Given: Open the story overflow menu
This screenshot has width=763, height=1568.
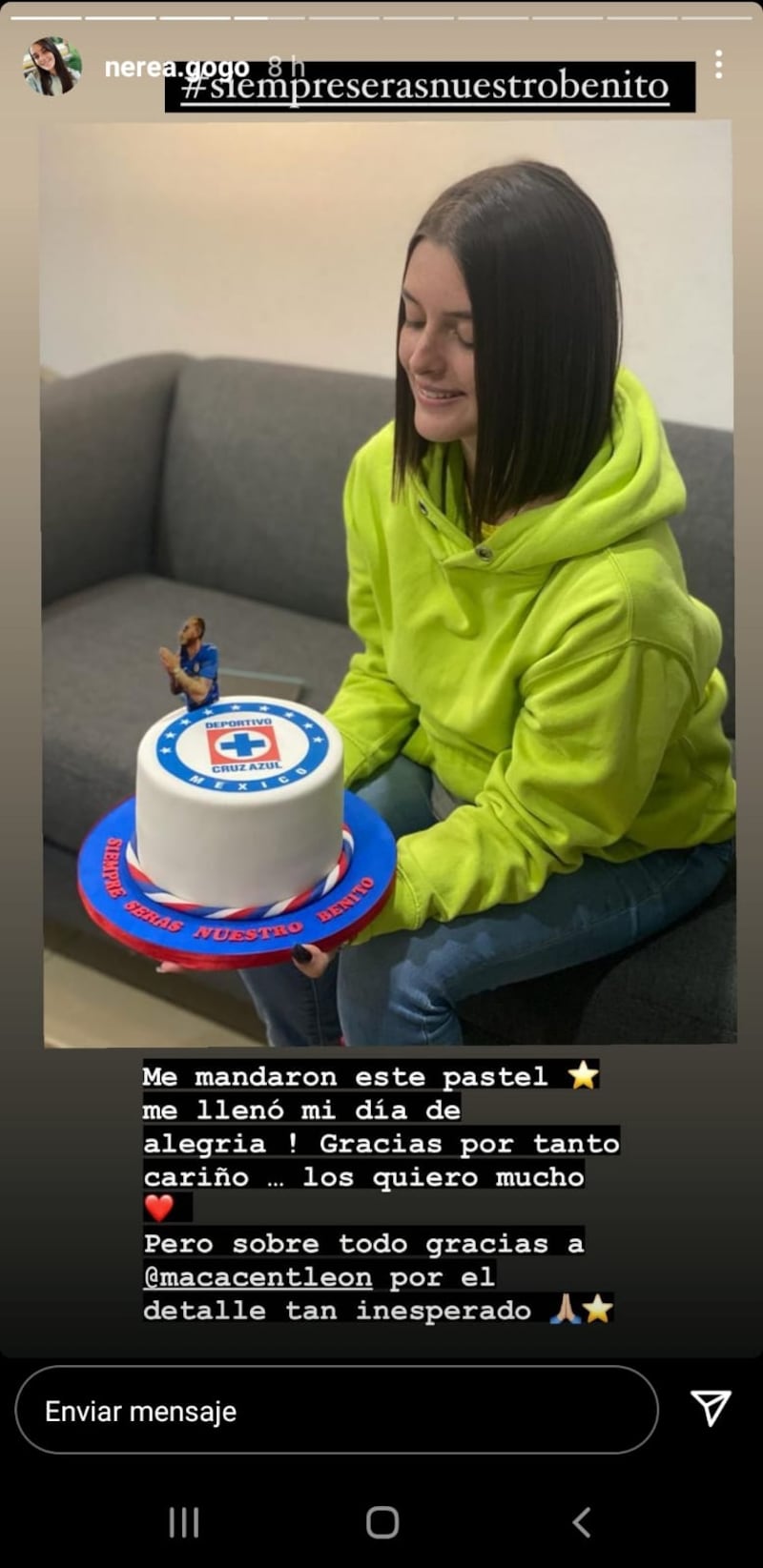Looking at the screenshot, I should [x=718, y=65].
